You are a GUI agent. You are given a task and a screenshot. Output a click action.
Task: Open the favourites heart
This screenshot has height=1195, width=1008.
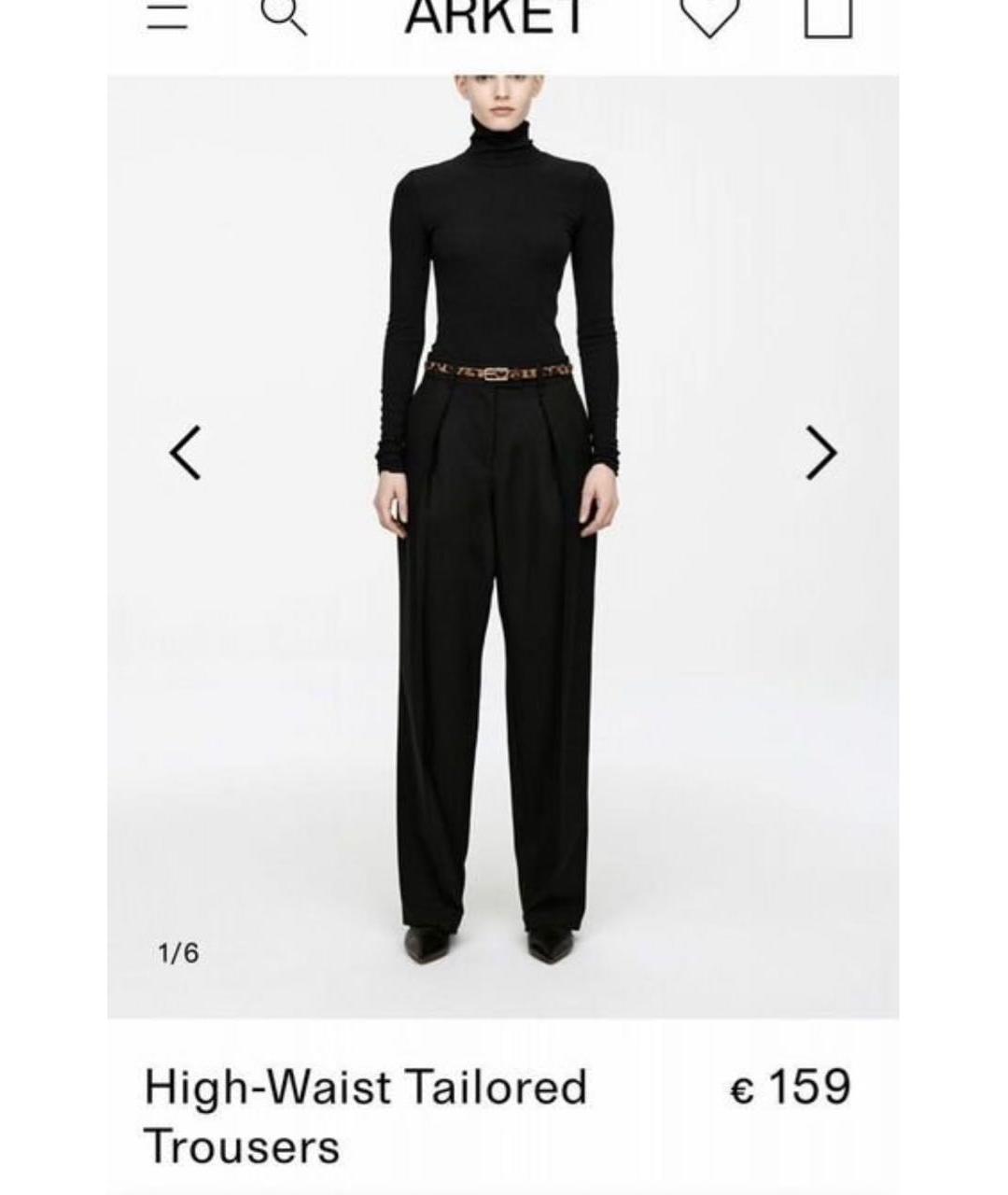pyautogui.click(x=709, y=17)
